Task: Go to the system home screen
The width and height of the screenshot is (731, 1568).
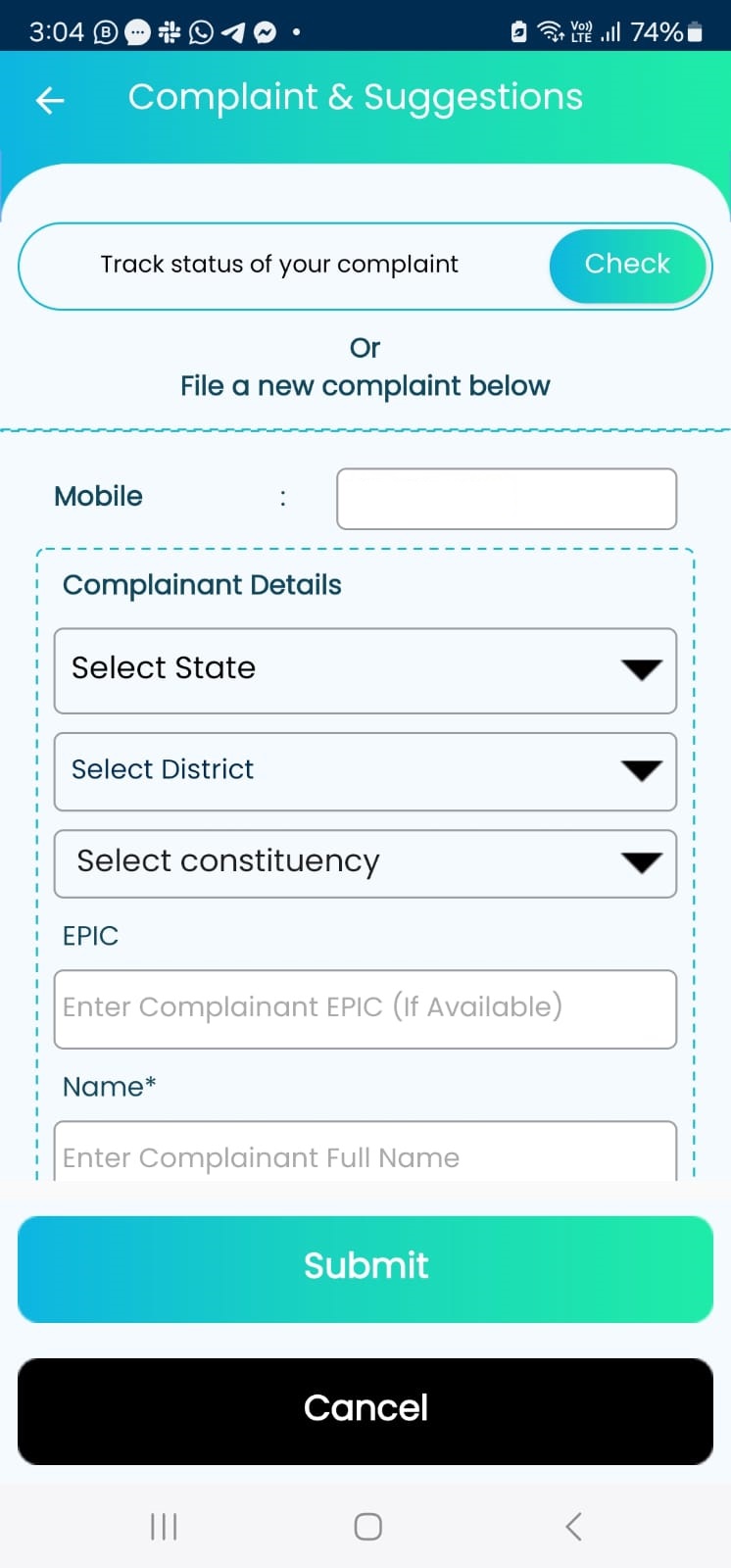Action: (367, 1526)
